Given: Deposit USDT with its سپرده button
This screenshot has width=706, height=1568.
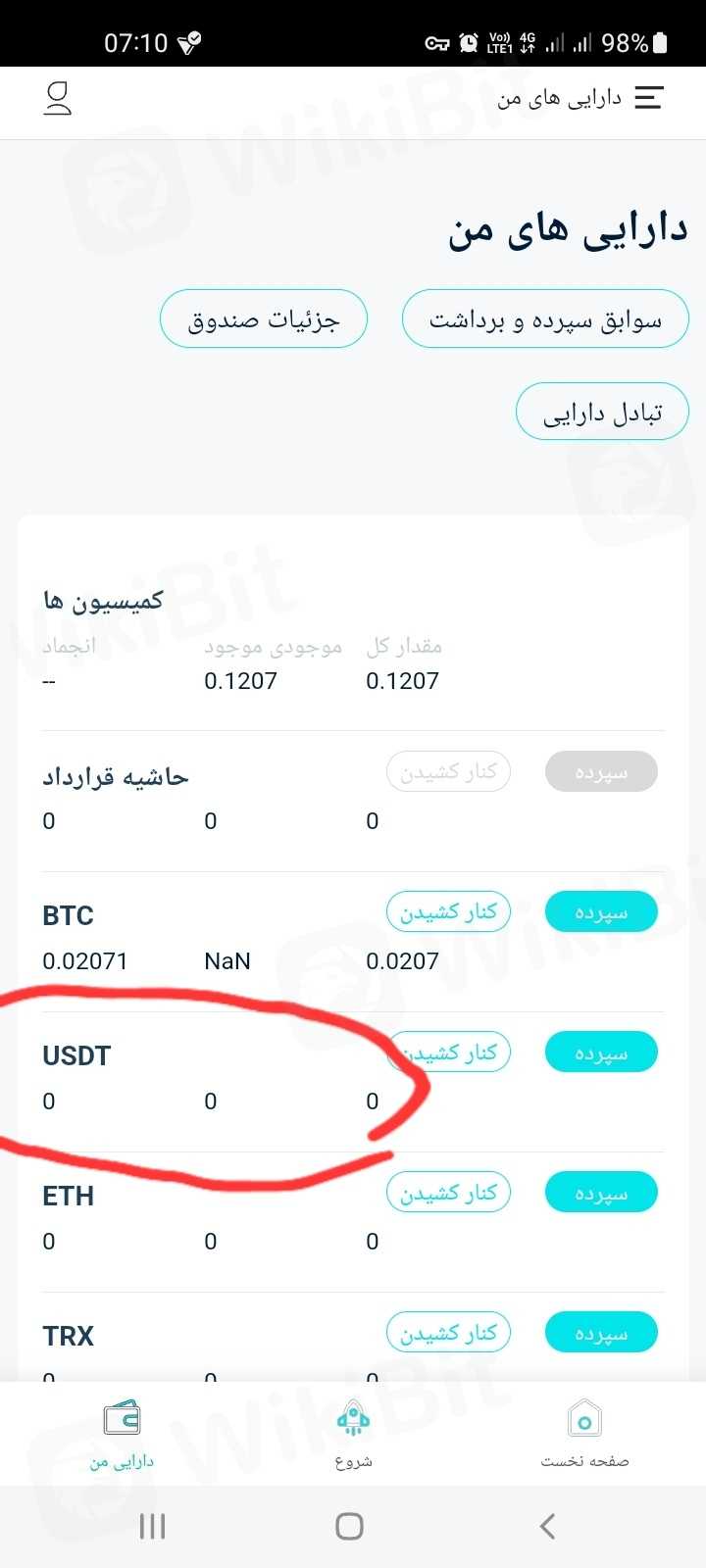Looking at the screenshot, I should coord(601,1053).
